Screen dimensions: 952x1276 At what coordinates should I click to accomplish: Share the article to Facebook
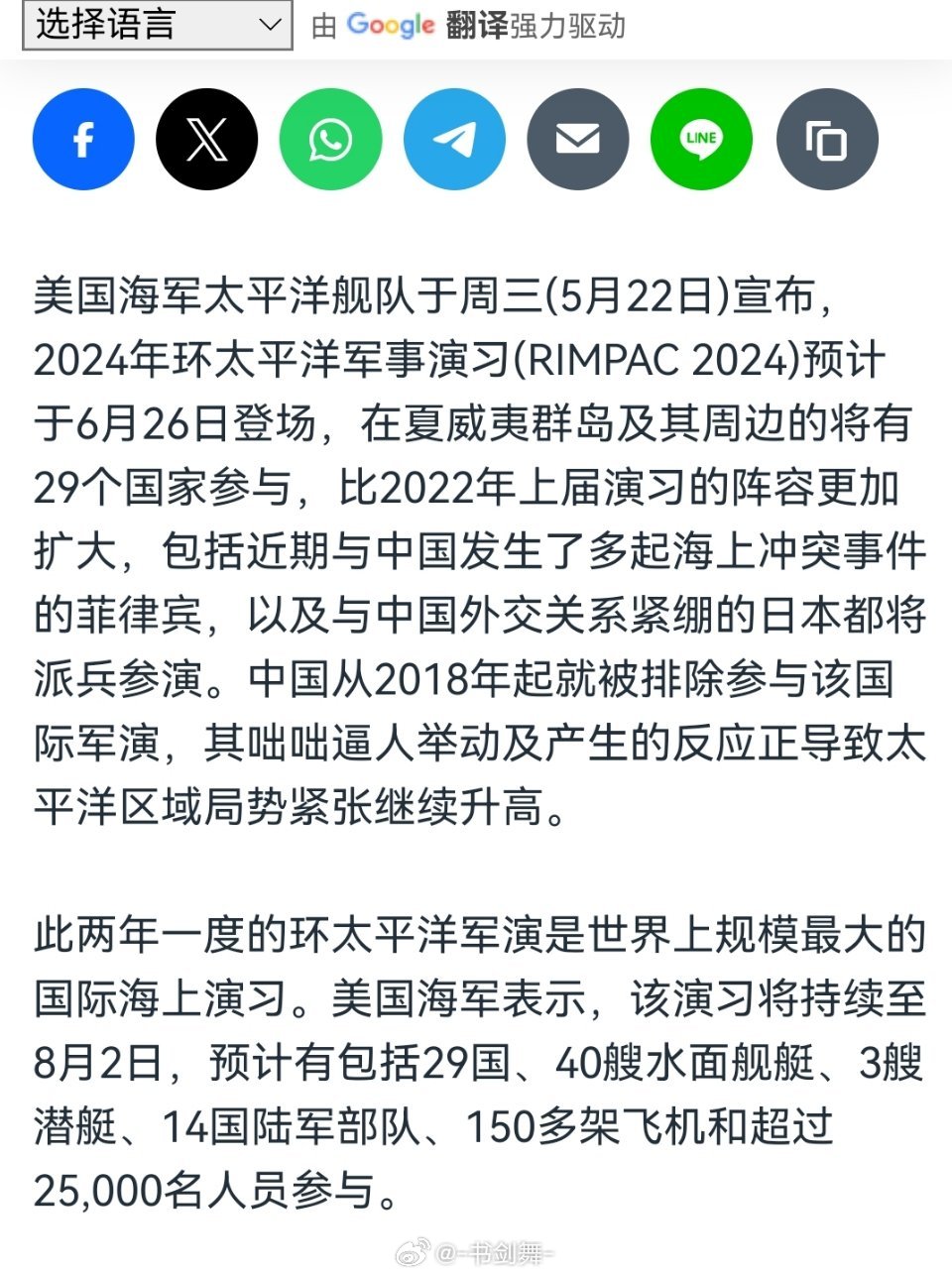coord(83,139)
